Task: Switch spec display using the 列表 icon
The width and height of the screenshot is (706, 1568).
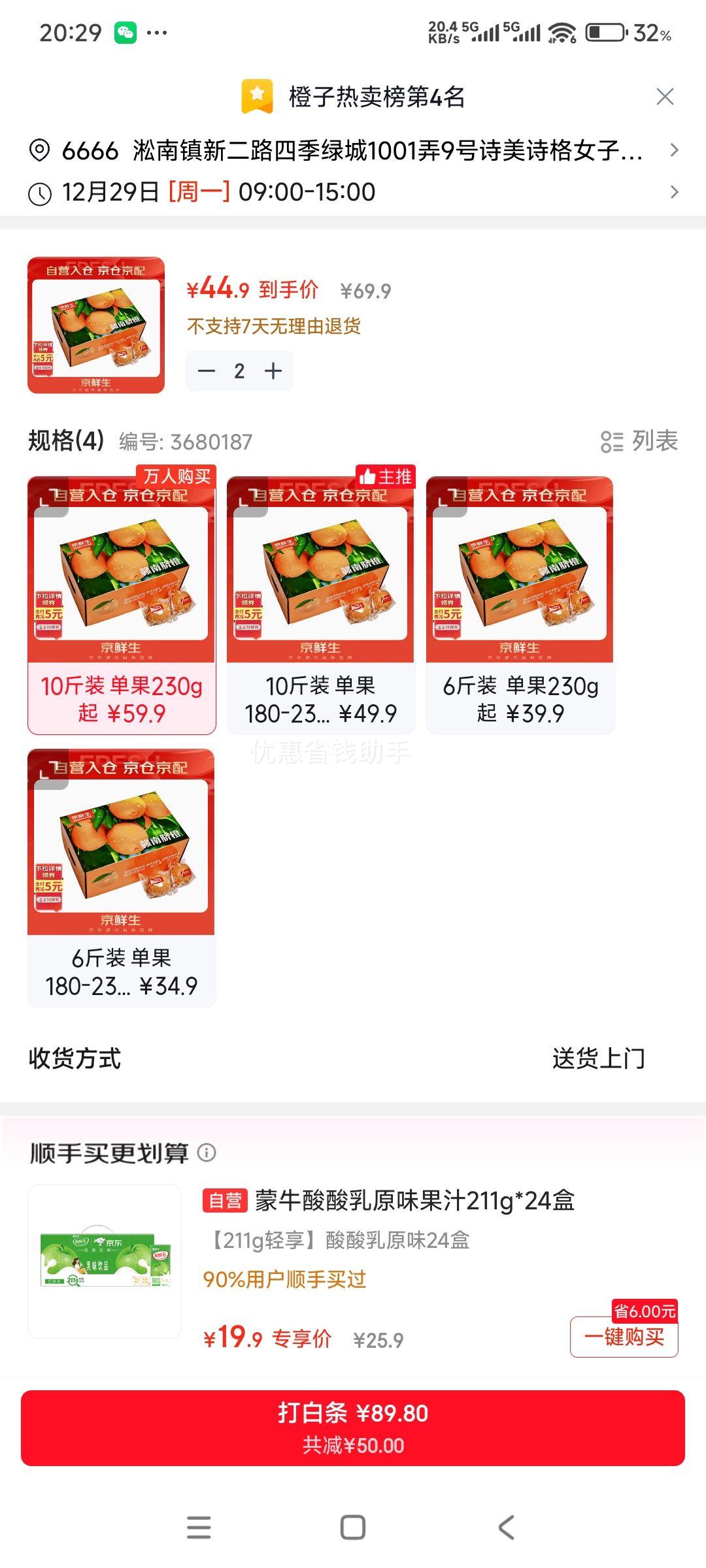Action: pos(613,440)
